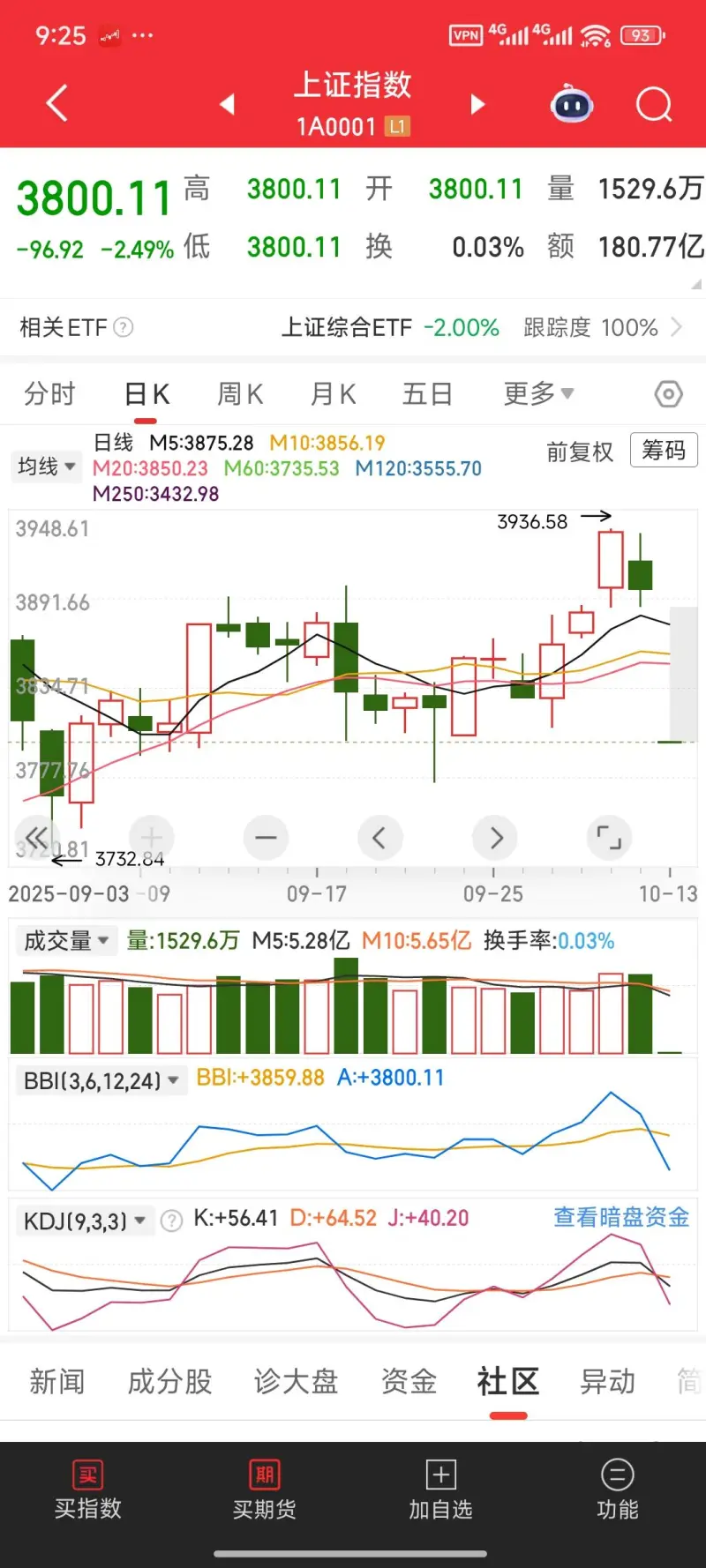Image resolution: width=706 pixels, height=1568 pixels.
Task: Switch to the 新闻 tab
Action: (x=56, y=1381)
